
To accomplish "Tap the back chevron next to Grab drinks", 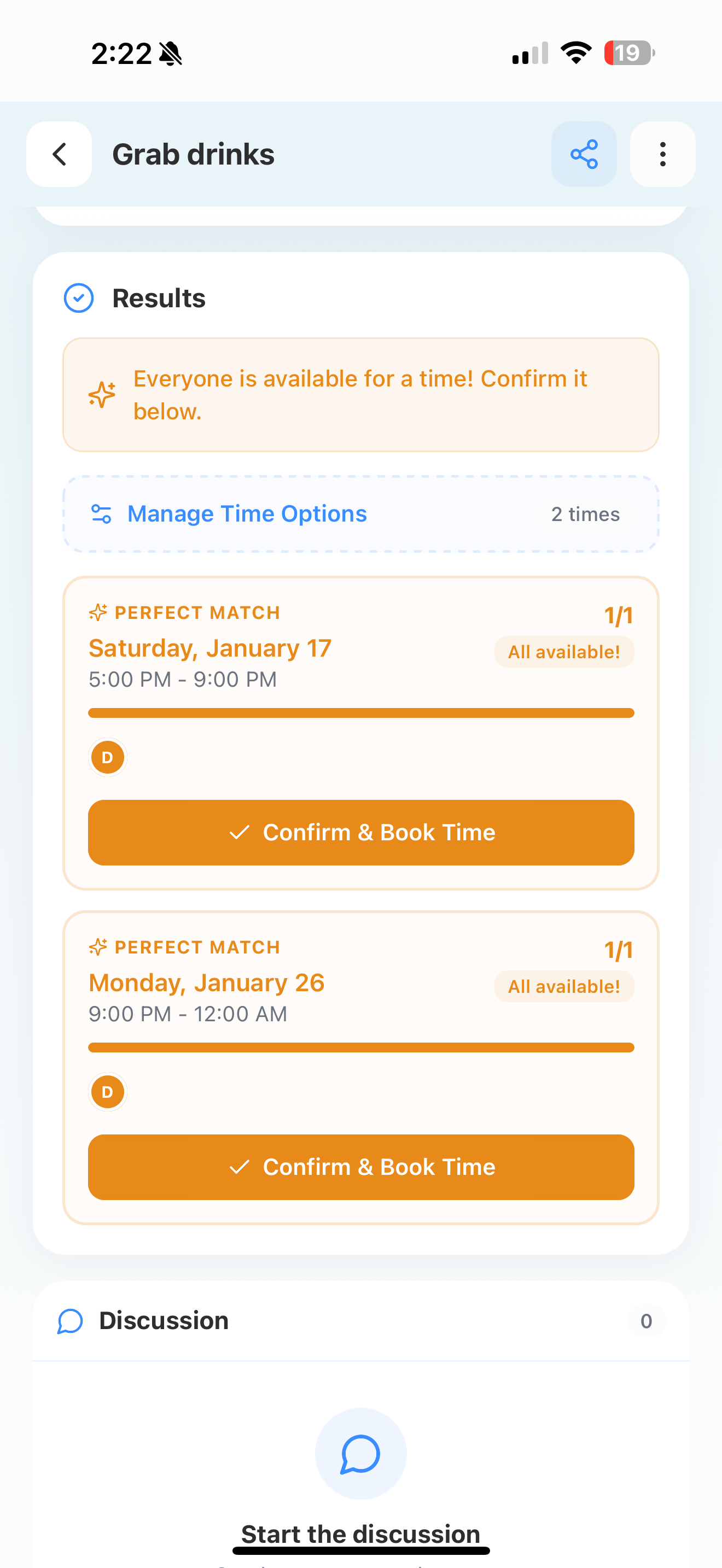I will [x=59, y=154].
